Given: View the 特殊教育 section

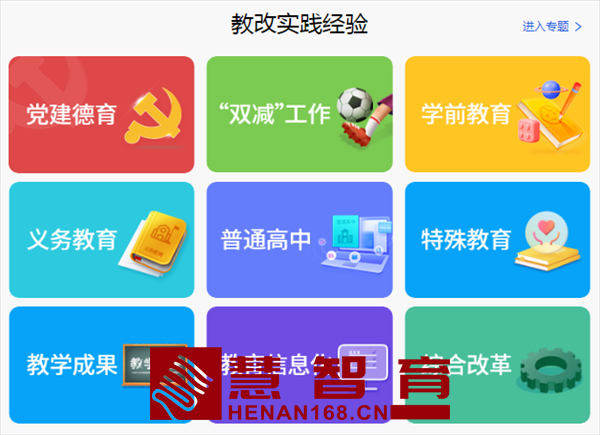Looking at the screenshot, I should click(x=497, y=240).
